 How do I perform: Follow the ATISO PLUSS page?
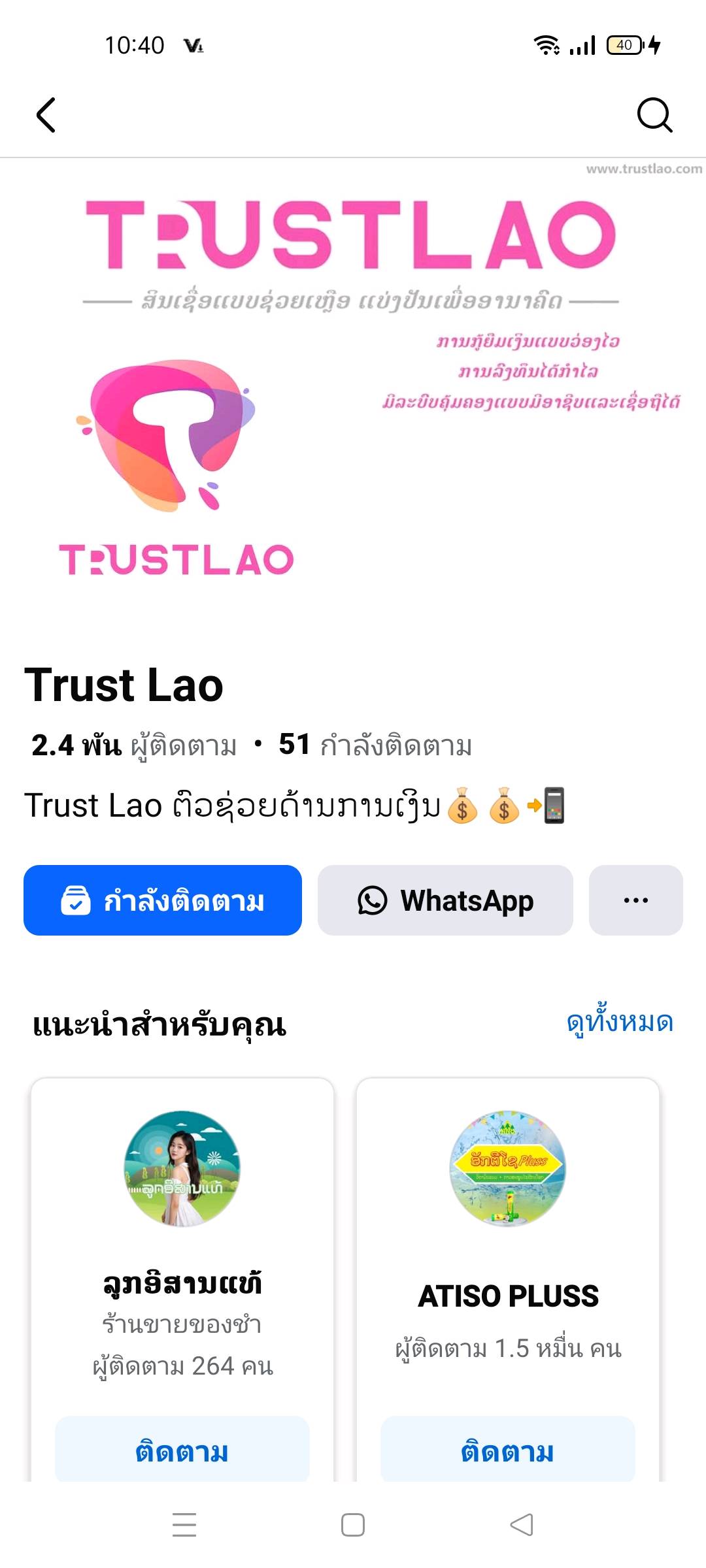507,1452
